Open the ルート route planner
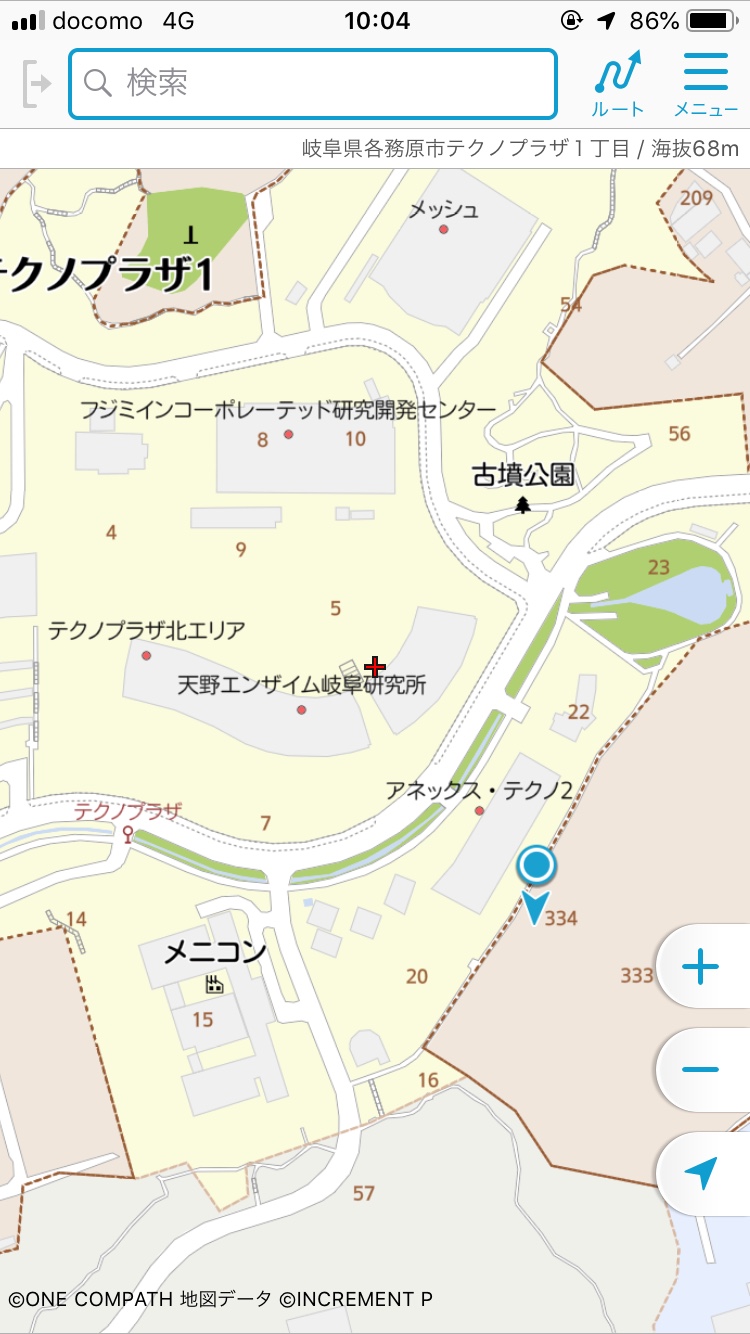 [x=618, y=84]
